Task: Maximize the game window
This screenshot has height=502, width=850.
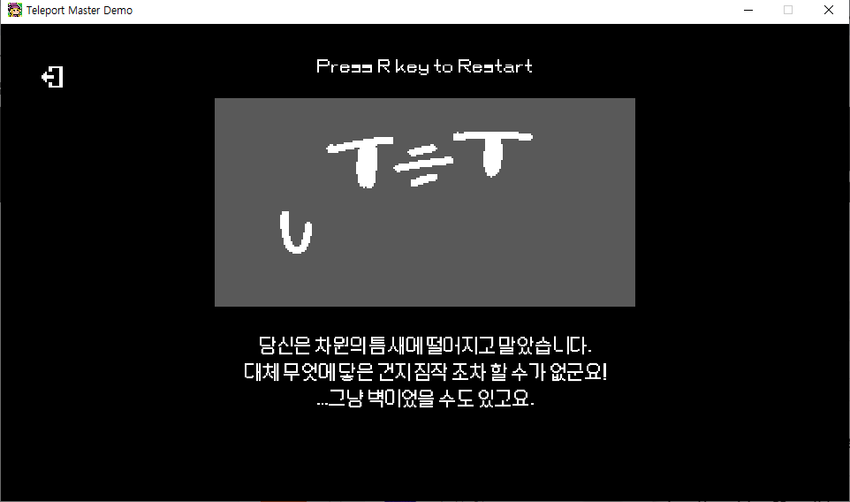Action: tap(788, 10)
